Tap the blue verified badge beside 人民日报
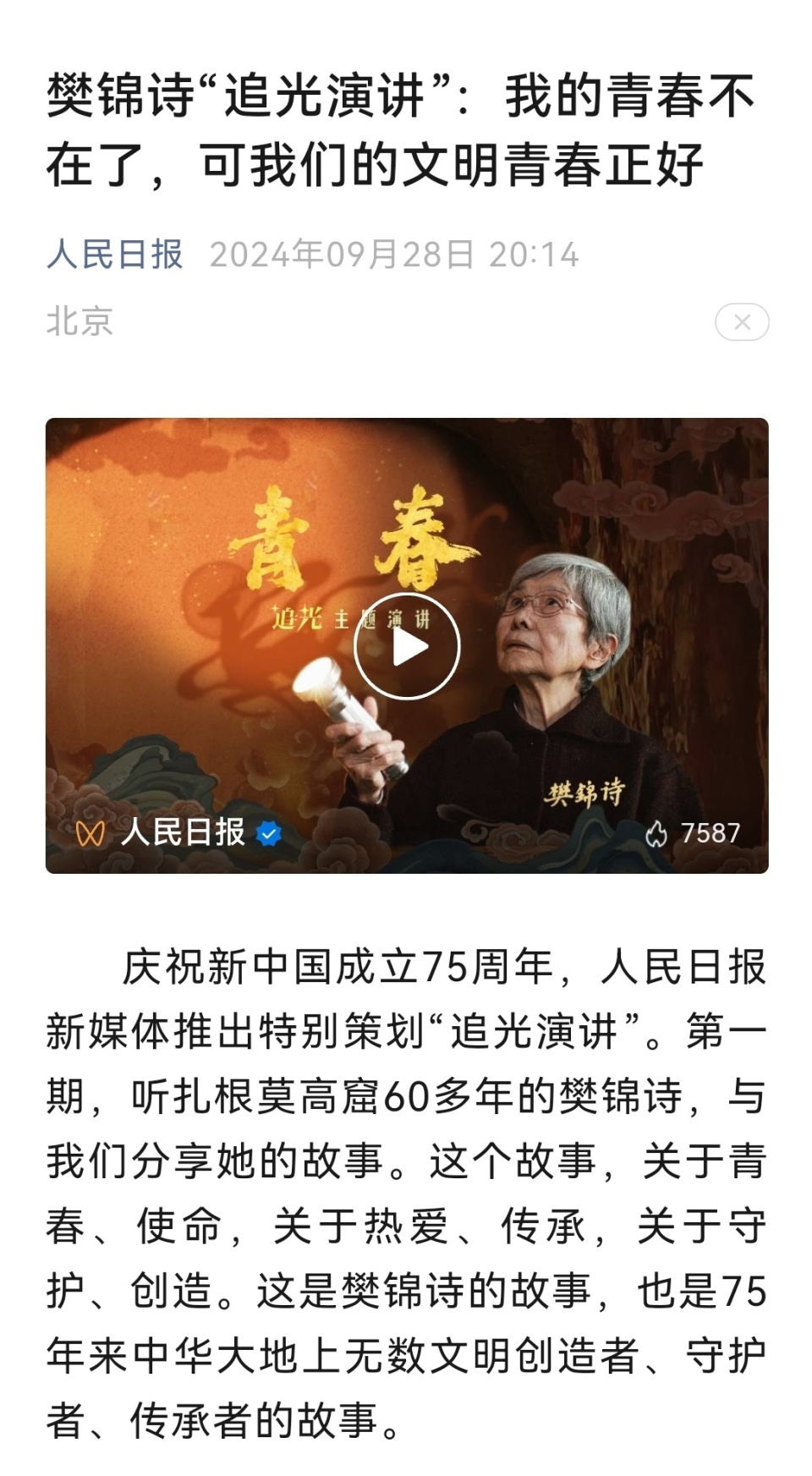 (269, 834)
